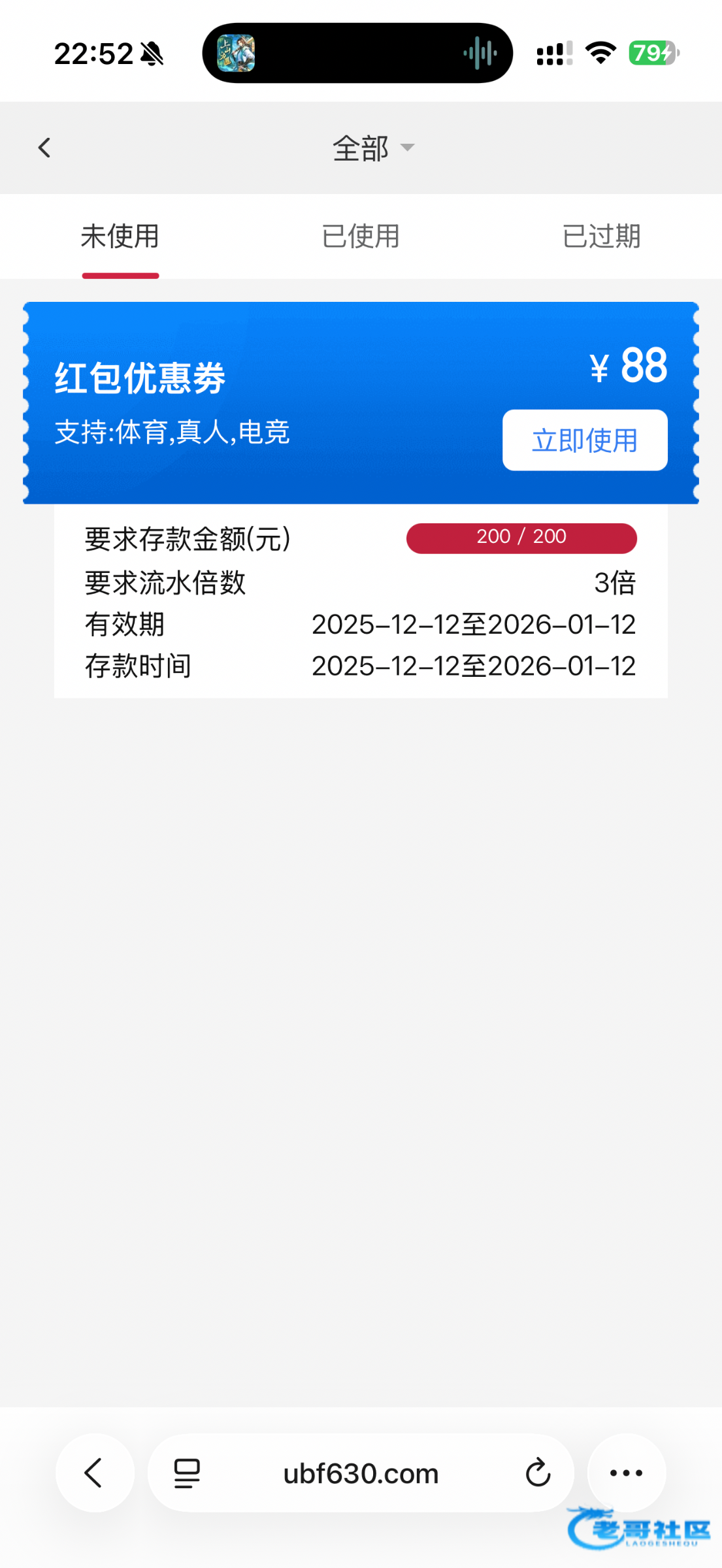Viewport: 722px width, 1568px height.
Task: Go back using the header arrow
Action: [44, 148]
